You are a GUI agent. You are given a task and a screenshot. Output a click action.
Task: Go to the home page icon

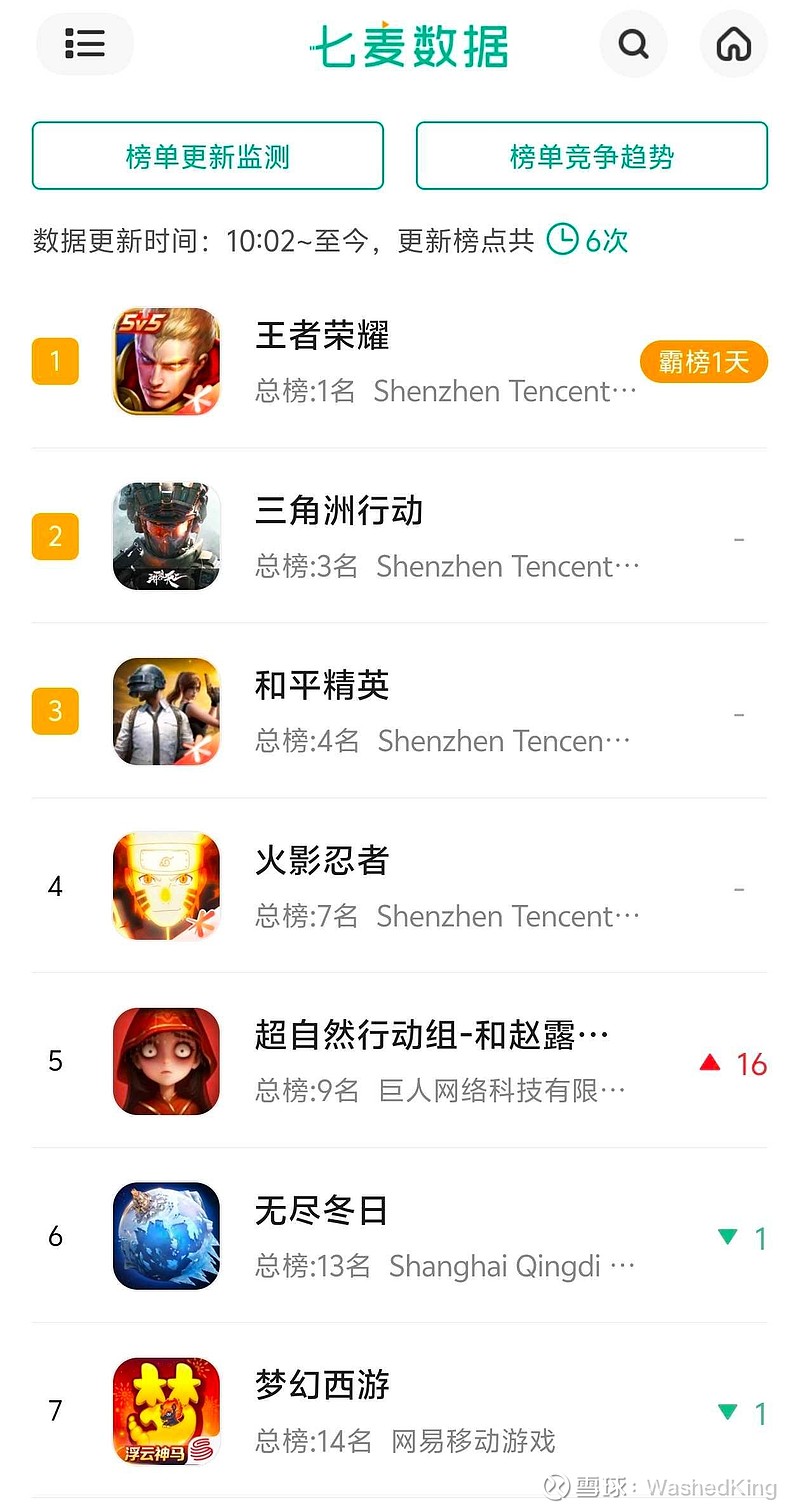[733, 44]
